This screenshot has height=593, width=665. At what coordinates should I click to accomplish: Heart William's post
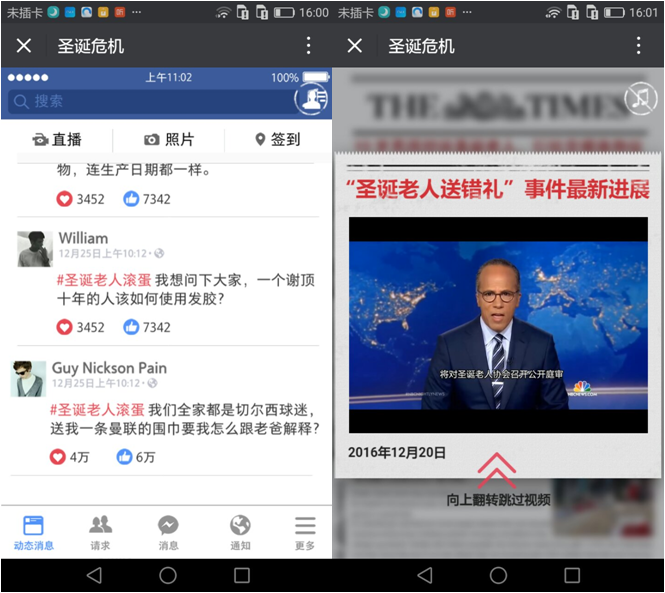point(65,327)
